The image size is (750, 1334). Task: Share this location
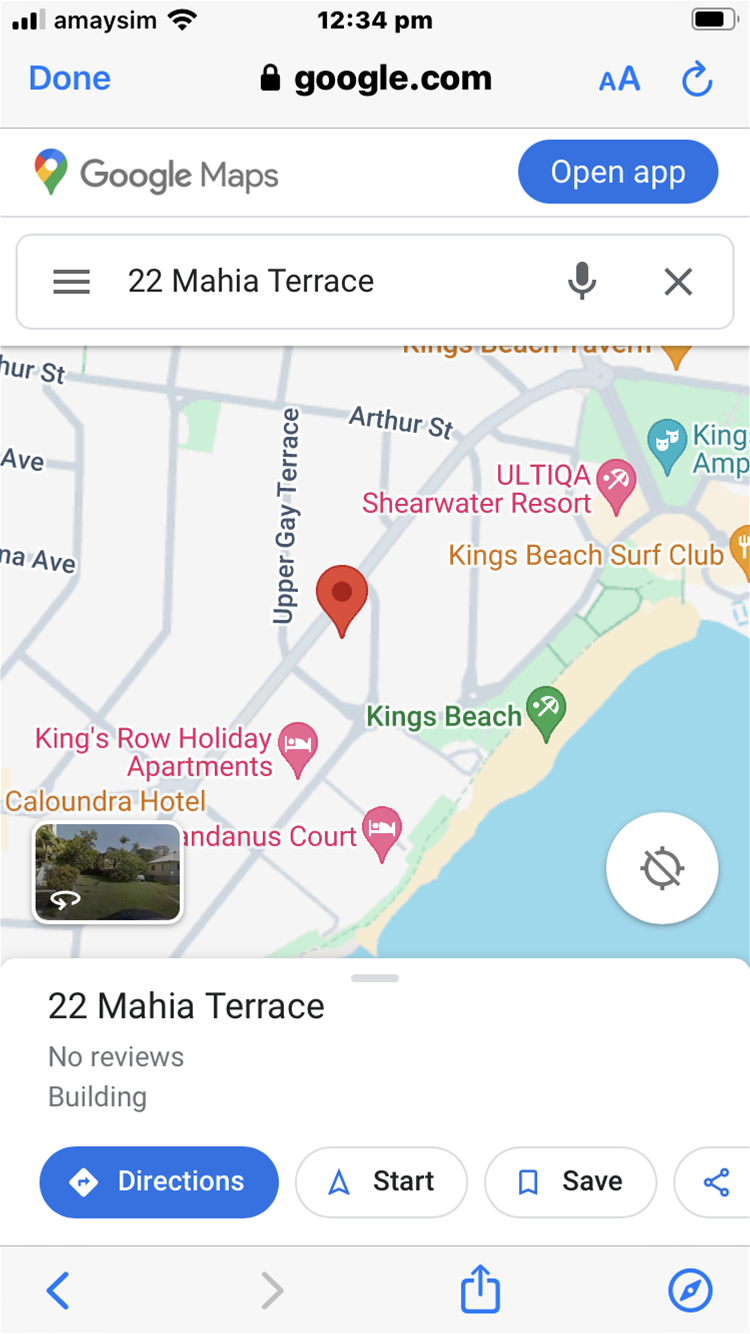(x=716, y=1182)
